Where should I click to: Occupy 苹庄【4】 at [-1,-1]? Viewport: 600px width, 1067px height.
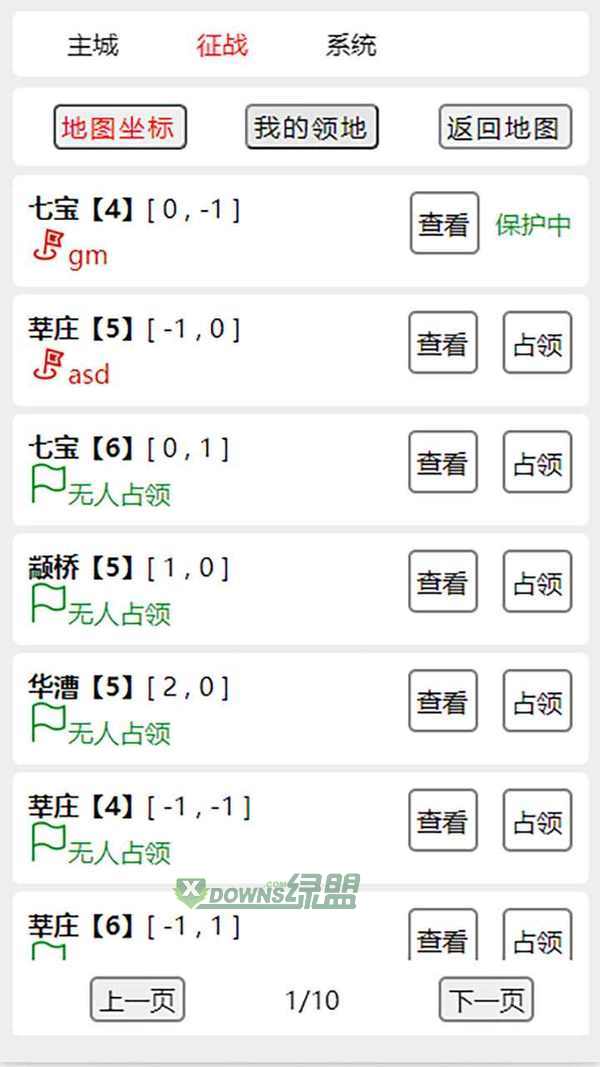537,821
